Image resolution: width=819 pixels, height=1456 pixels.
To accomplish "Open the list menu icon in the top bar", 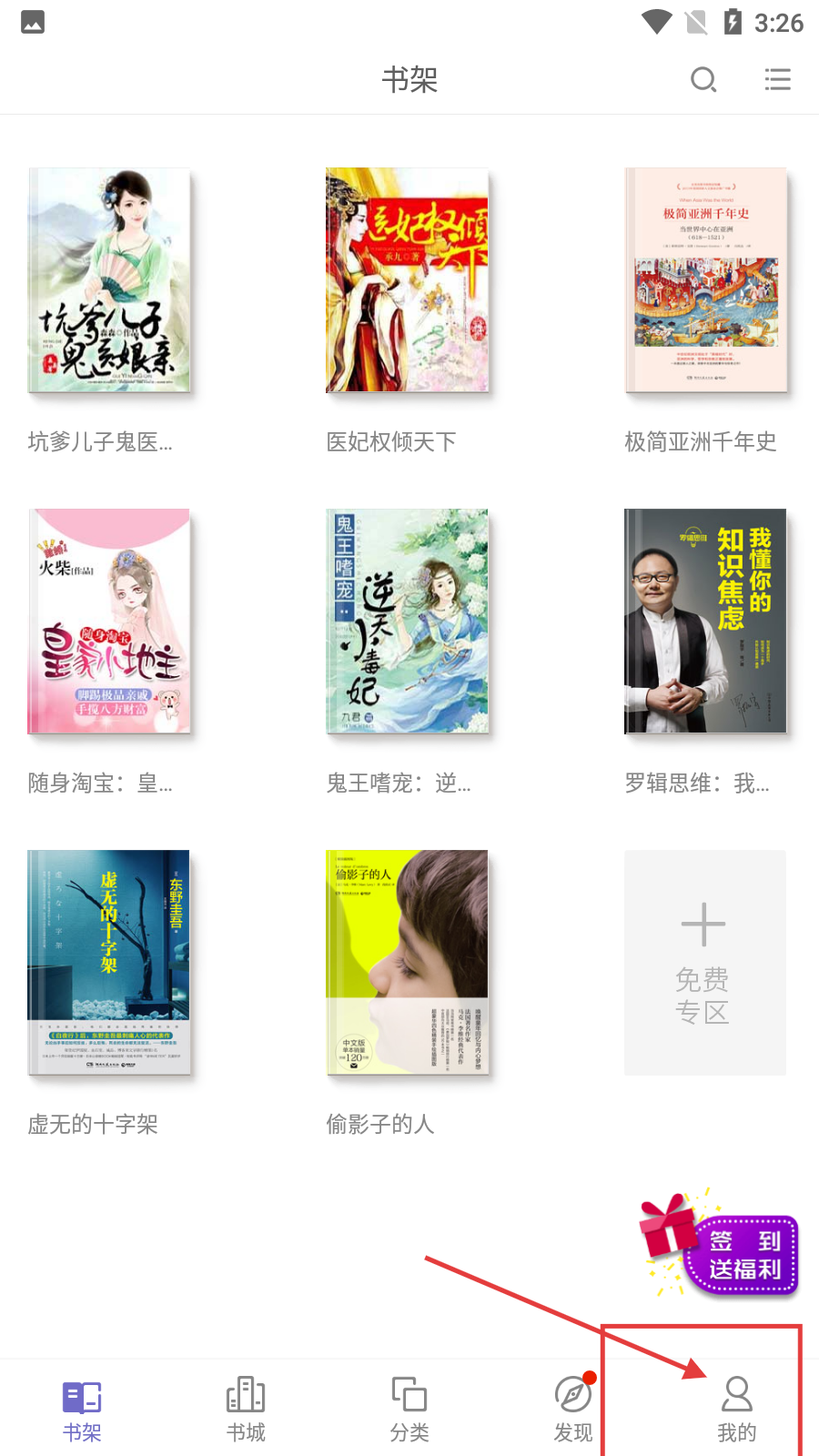I will [777, 80].
